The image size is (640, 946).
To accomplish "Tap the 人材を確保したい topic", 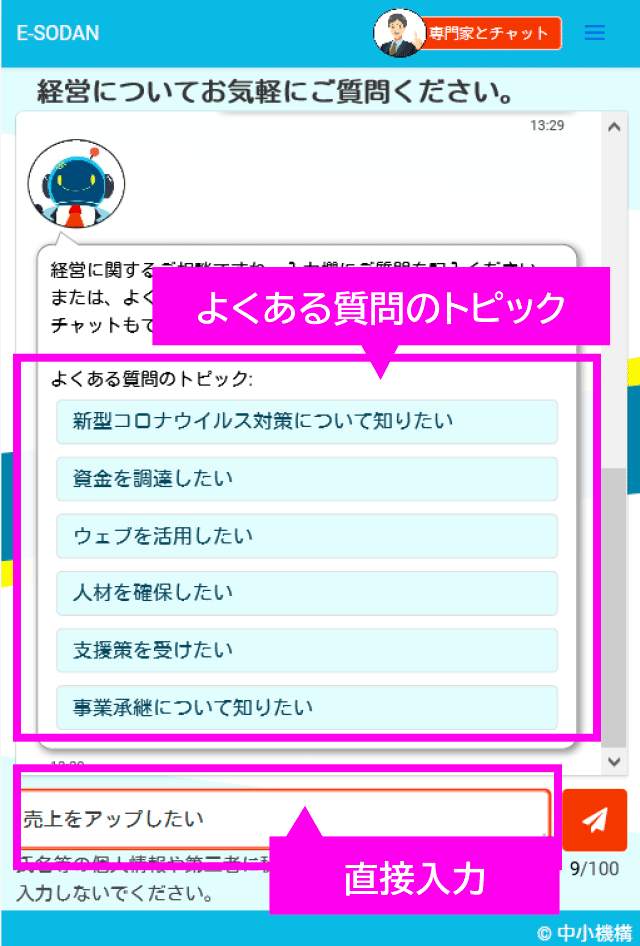I will (x=306, y=593).
